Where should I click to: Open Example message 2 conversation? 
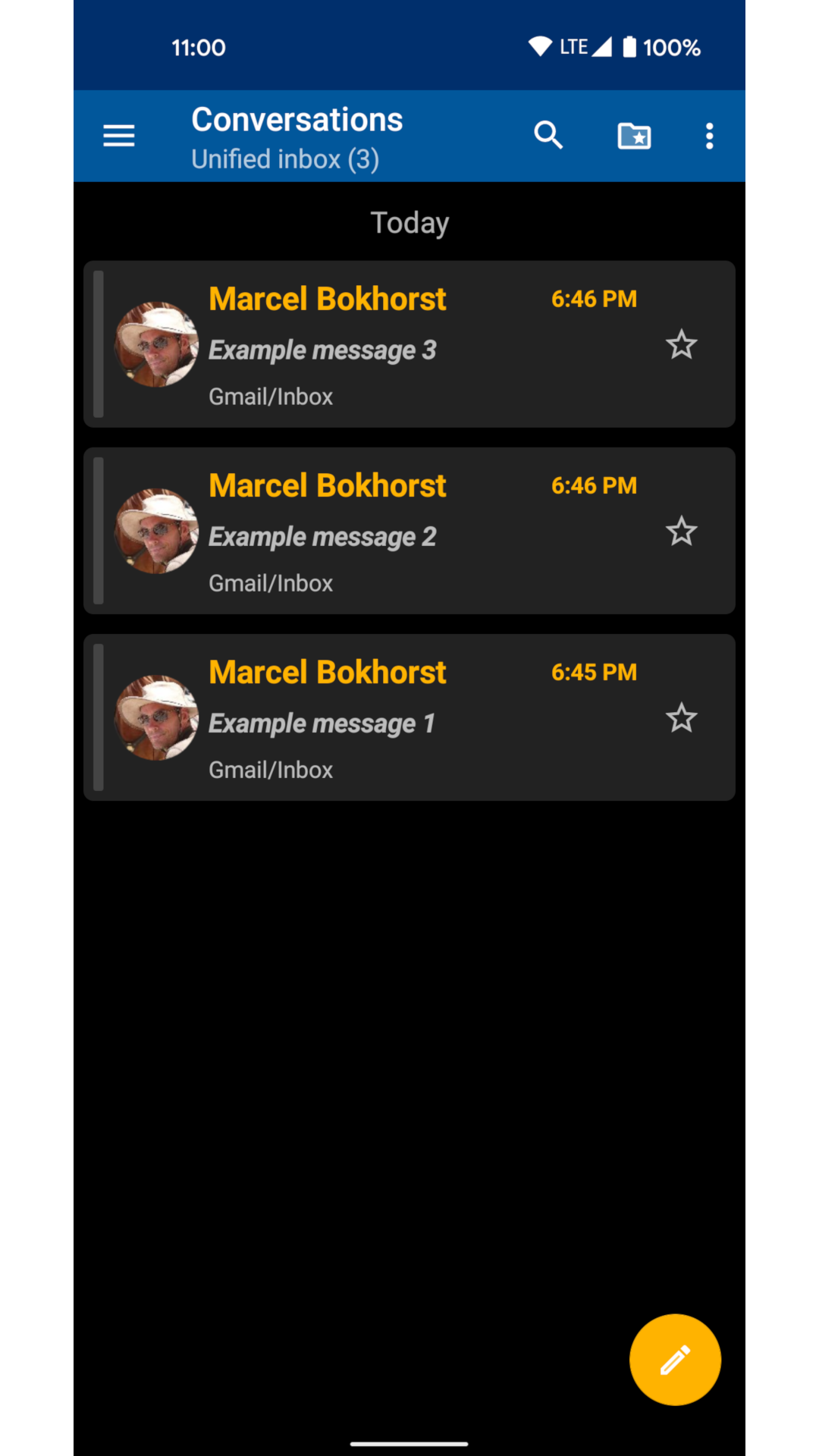tap(409, 537)
